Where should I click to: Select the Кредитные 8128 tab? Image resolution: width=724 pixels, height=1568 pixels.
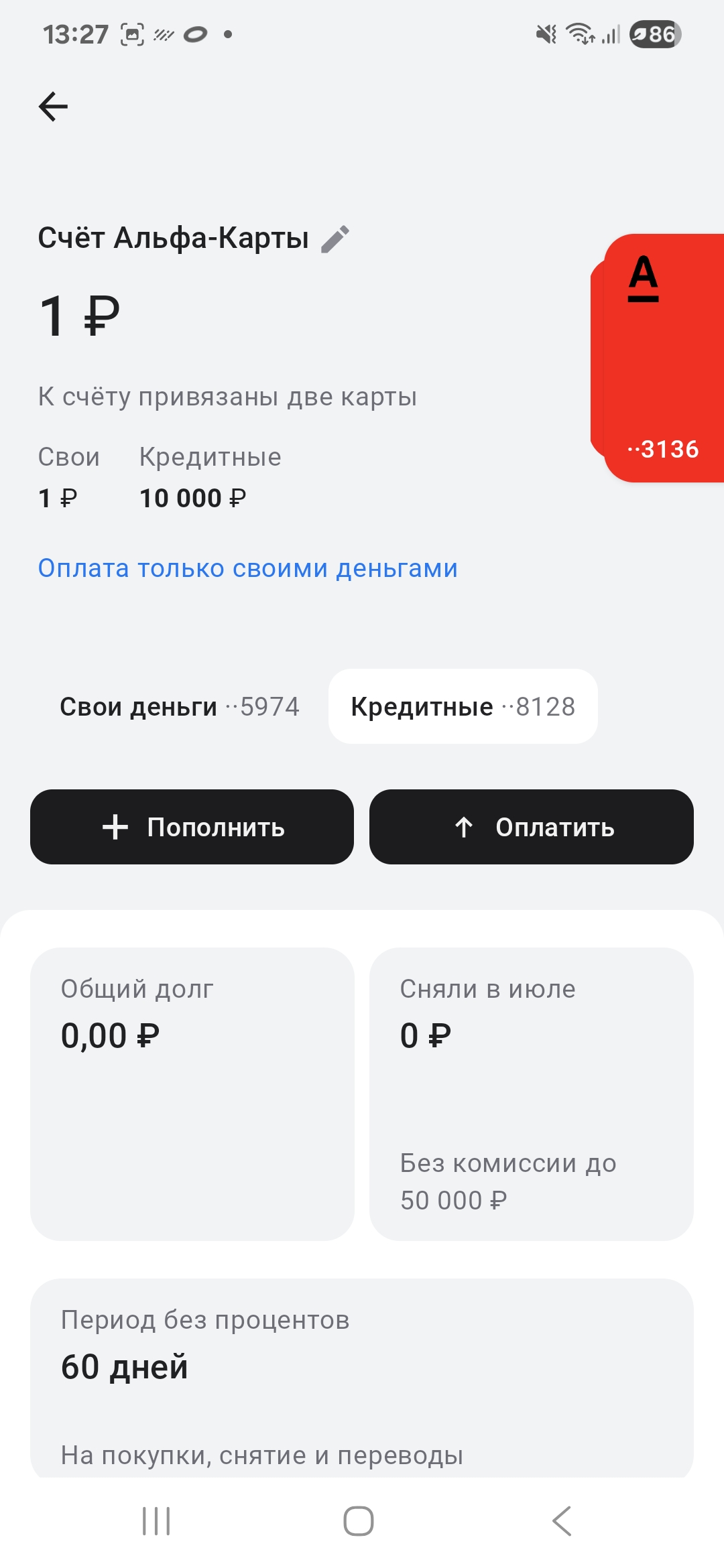pyautogui.click(x=463, y=706)
